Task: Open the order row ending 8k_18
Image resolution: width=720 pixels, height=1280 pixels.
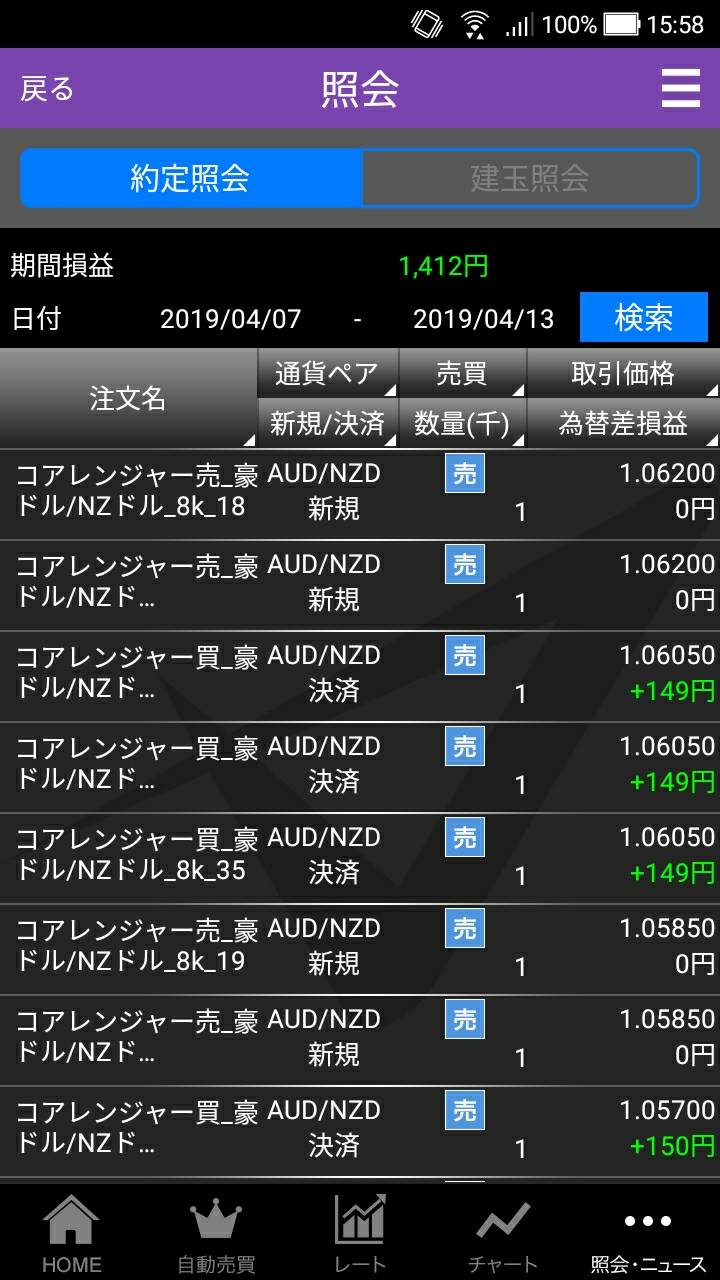Action: 360,494
